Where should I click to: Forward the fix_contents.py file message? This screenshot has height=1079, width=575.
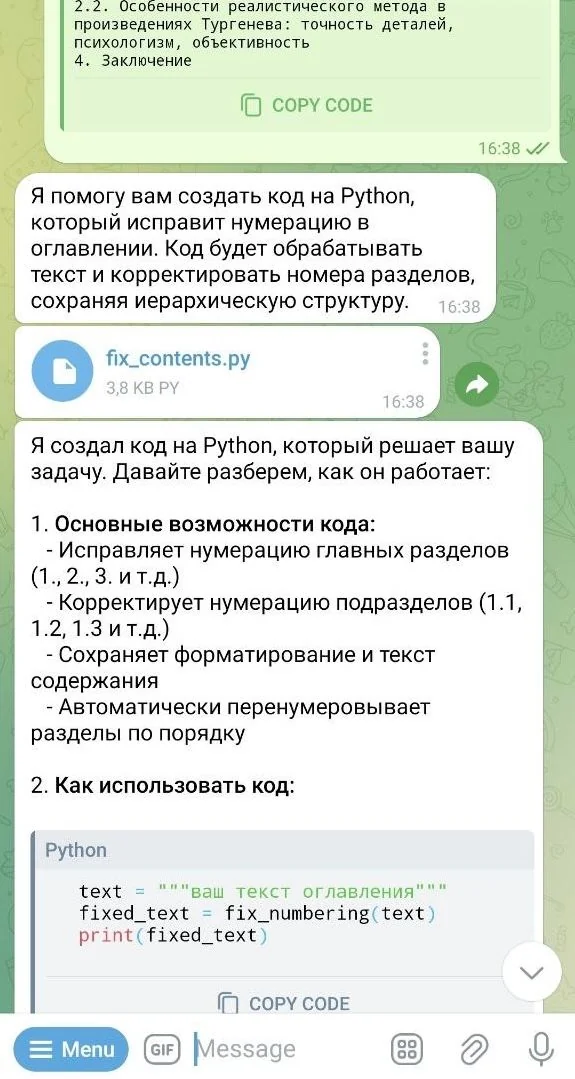[477, 385]
